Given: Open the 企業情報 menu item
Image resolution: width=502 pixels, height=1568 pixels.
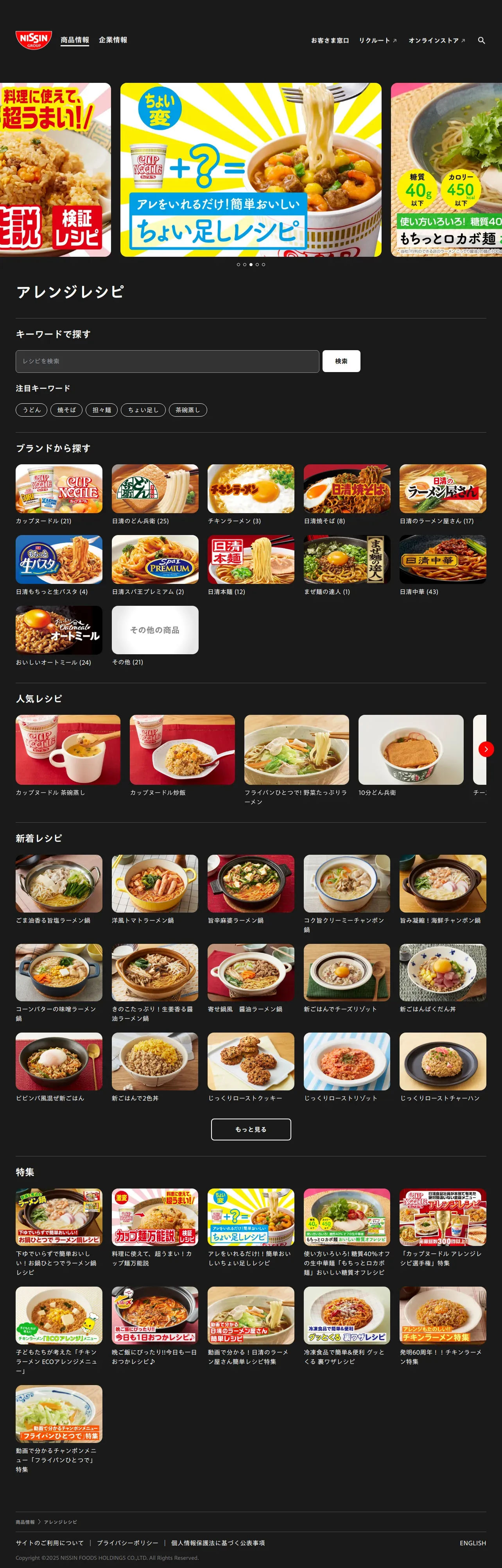Looking at the screenshot, I should tap(113, 40).
